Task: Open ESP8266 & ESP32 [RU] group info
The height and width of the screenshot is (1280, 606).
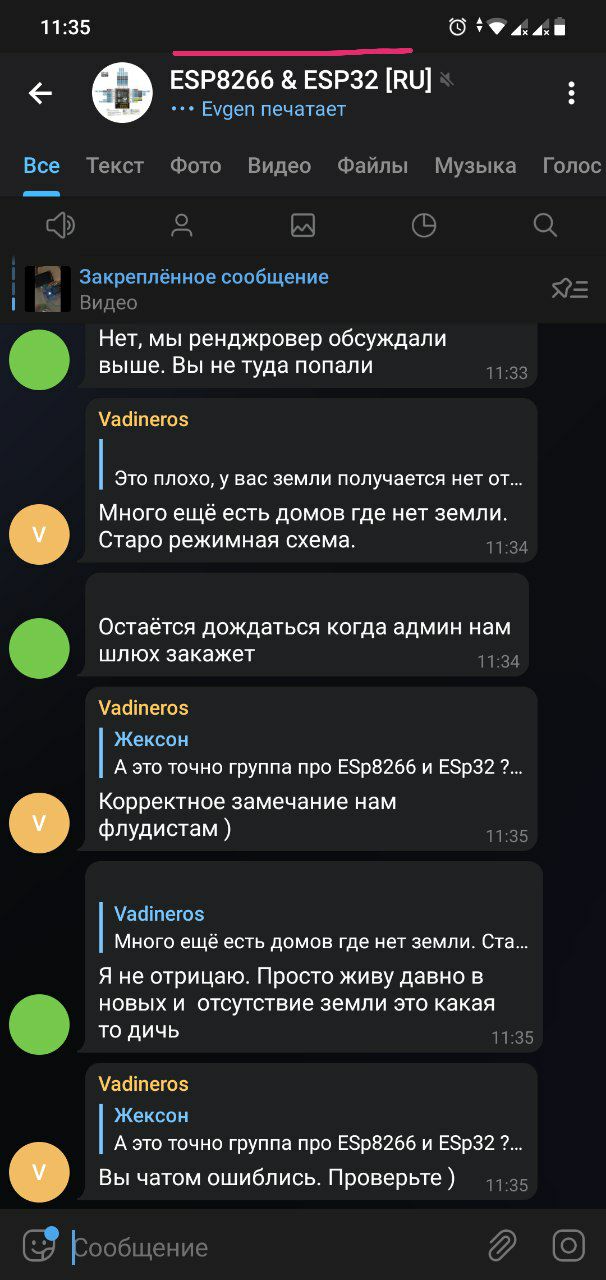Action: 300,94
